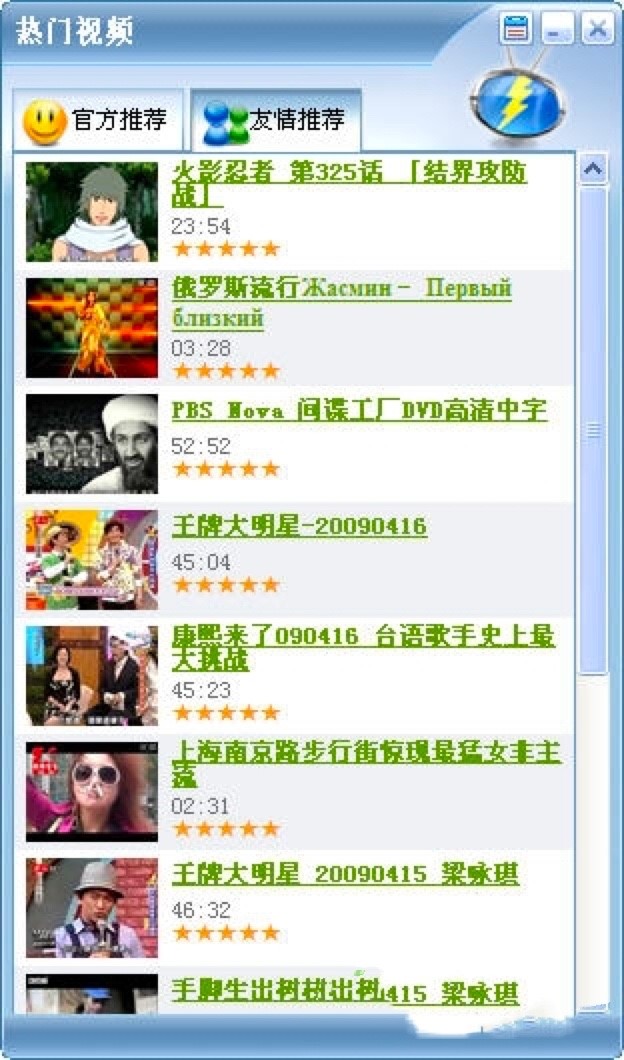Tap the thumbnail beside 火影忍者 第325话

click(92, 212)
